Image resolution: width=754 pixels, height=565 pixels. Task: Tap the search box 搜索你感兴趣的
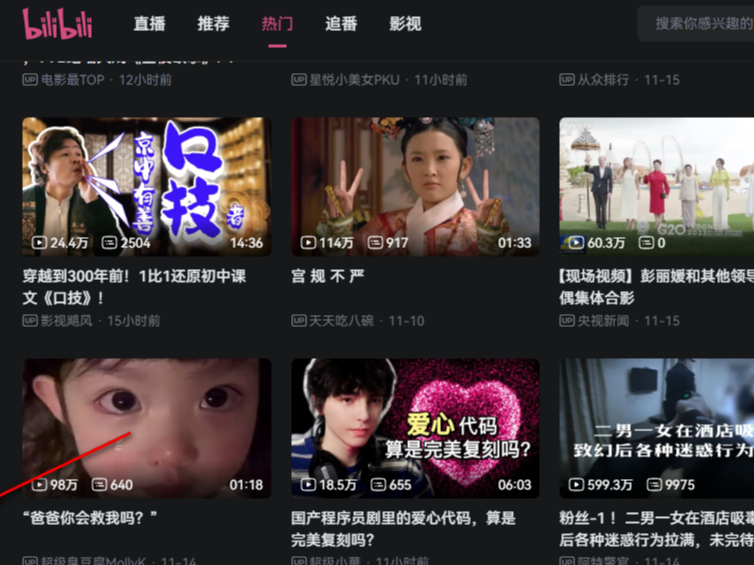[x=700, y=23]
